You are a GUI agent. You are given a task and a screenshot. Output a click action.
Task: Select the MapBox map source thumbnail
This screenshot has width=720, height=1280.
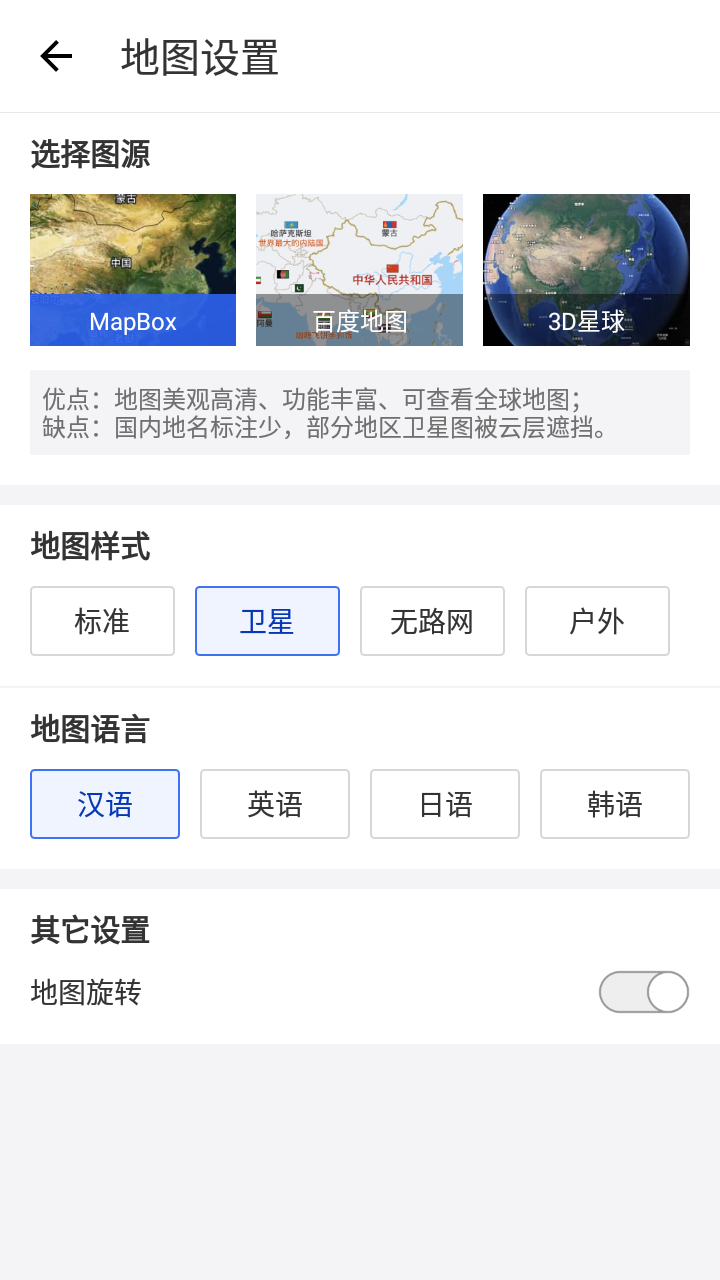click(x=132, y=270)
